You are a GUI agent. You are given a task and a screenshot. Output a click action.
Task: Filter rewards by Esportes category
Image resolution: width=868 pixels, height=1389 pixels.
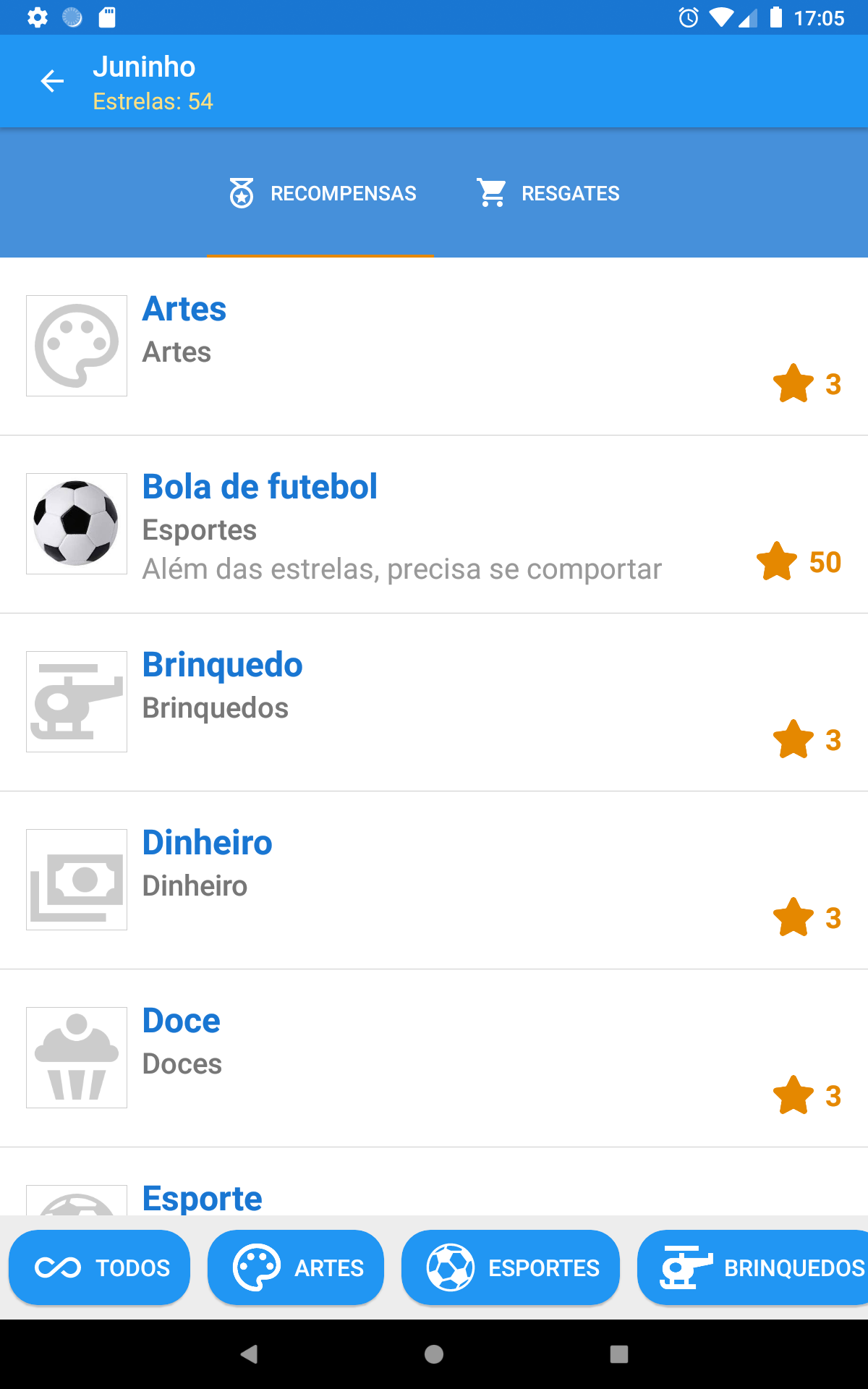511,1267
